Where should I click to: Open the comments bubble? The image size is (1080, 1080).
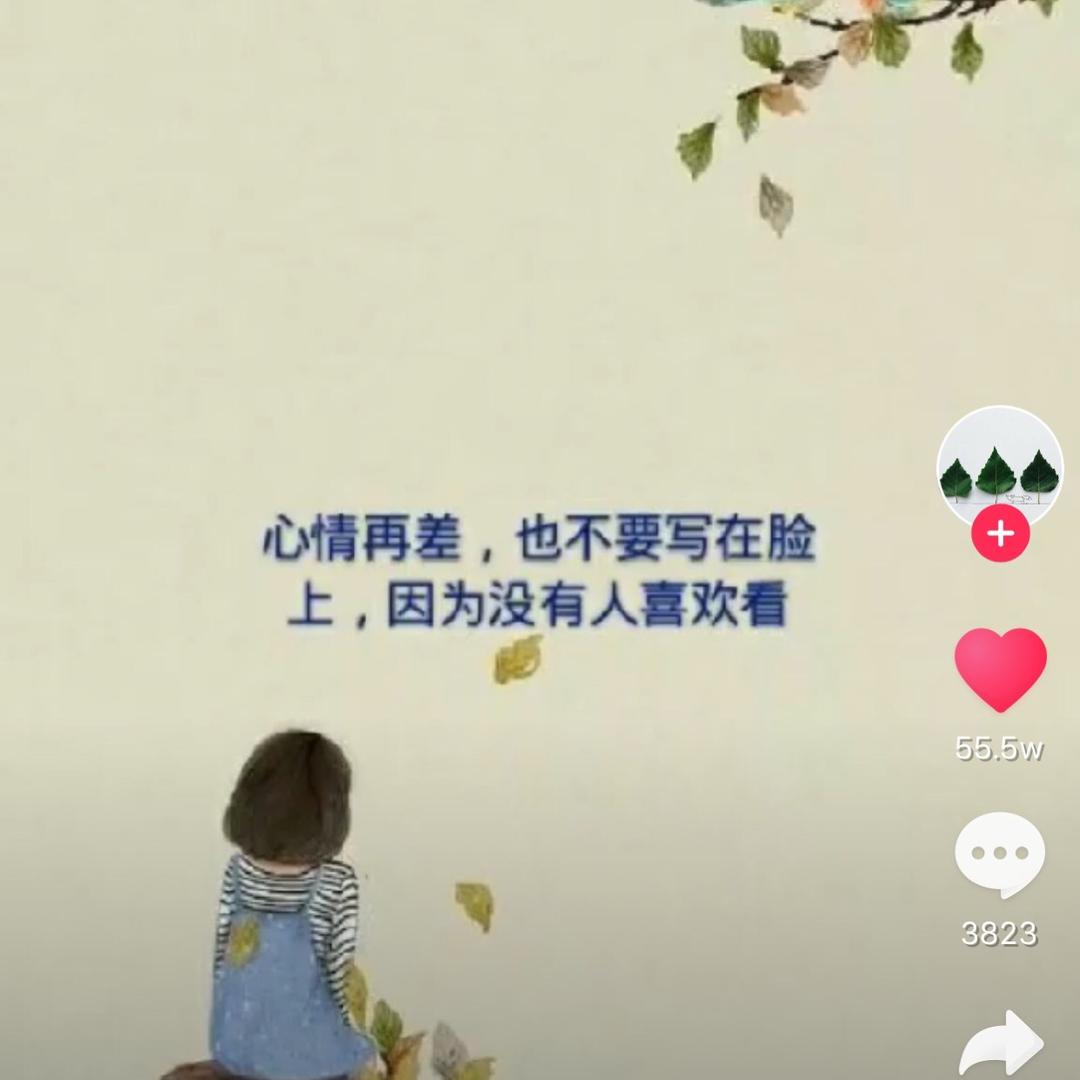click(1000, 855)
